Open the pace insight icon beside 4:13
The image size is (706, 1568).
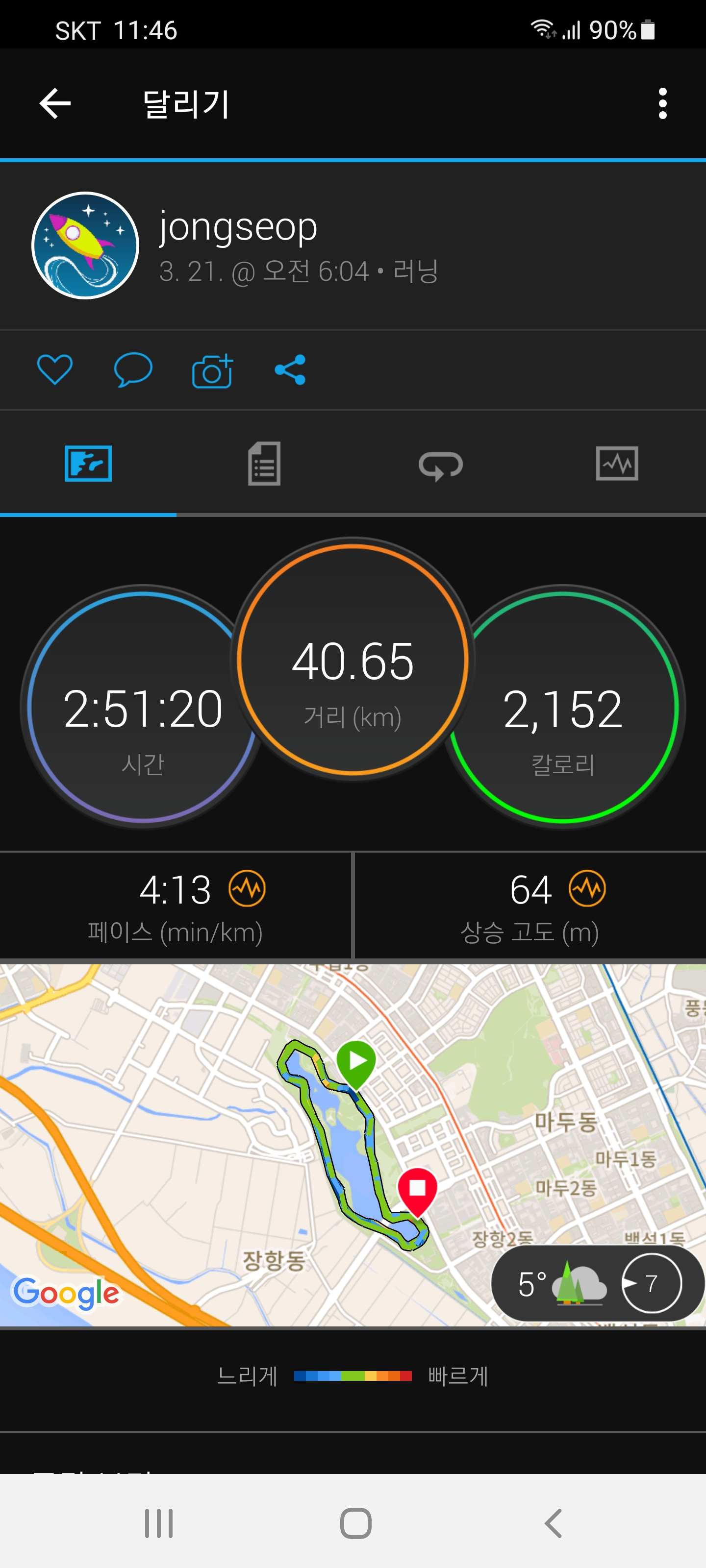click(x=247, y=889)
